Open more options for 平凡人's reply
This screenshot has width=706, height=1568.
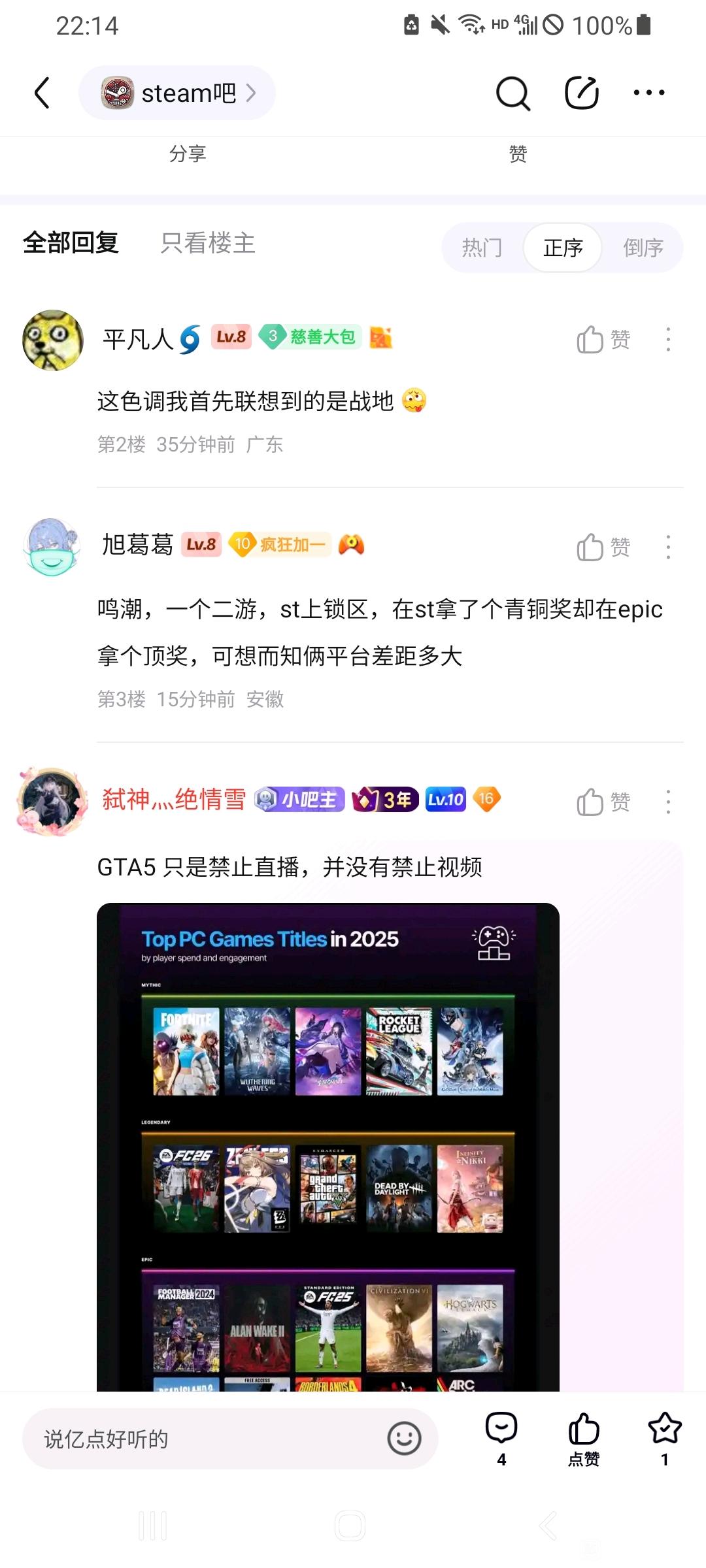point(667,340)
